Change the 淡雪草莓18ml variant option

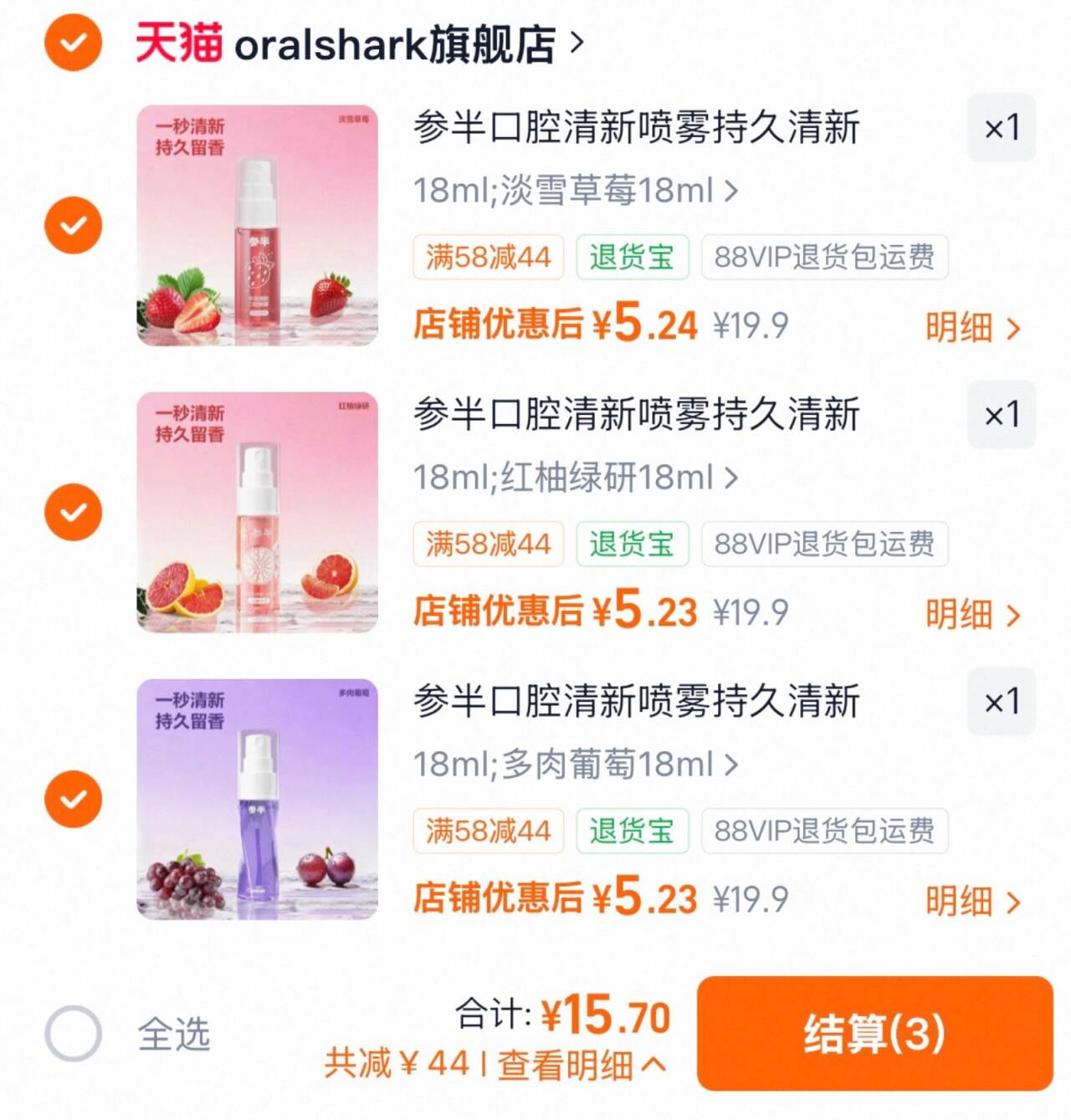[576, 191]
